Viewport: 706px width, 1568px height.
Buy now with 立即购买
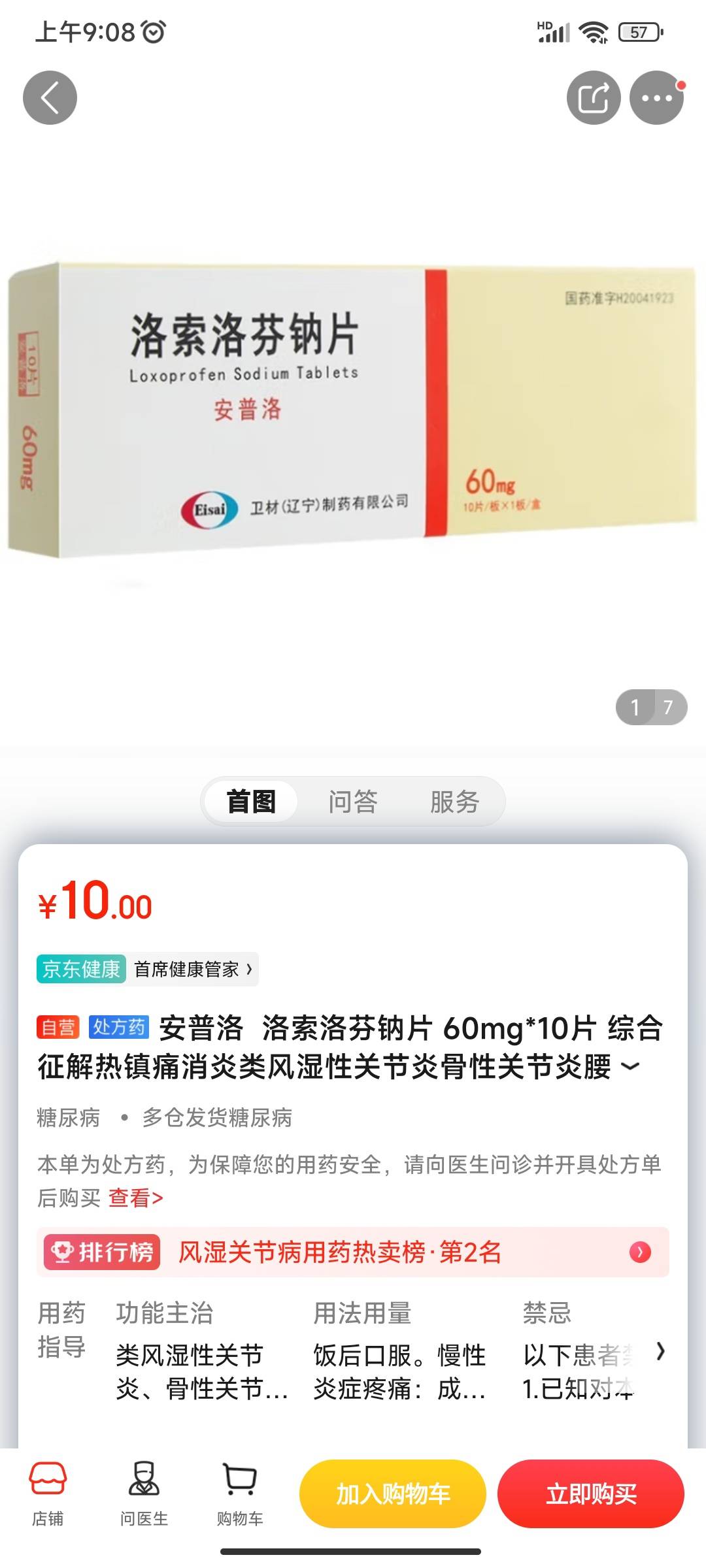(591, 1494)
